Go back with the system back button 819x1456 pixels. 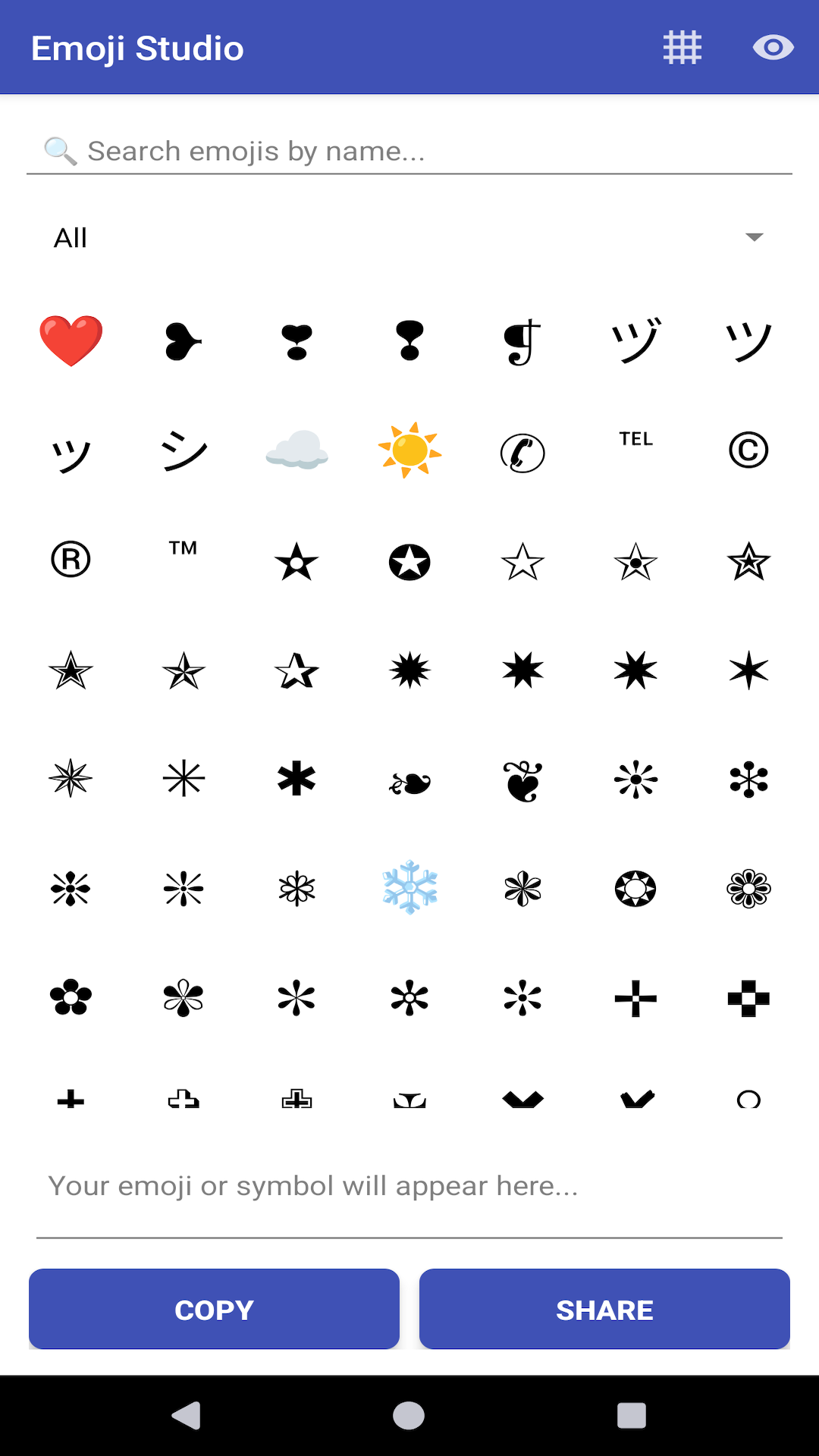(x=187, y=1415)
